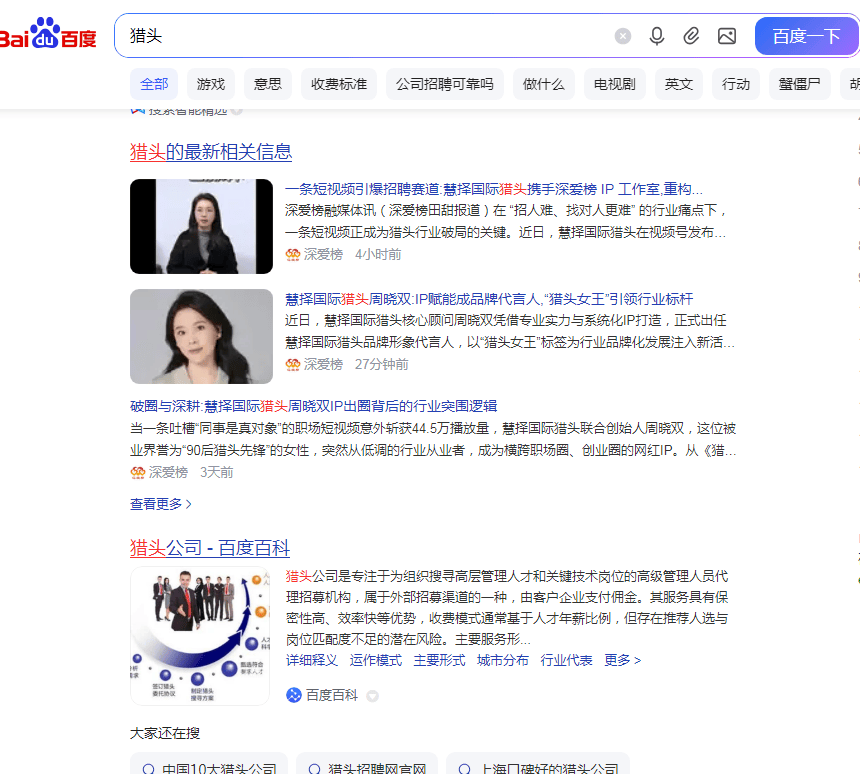Open the 运作模式 section link
The image size is (860, 774).
(x=376, y=660)
